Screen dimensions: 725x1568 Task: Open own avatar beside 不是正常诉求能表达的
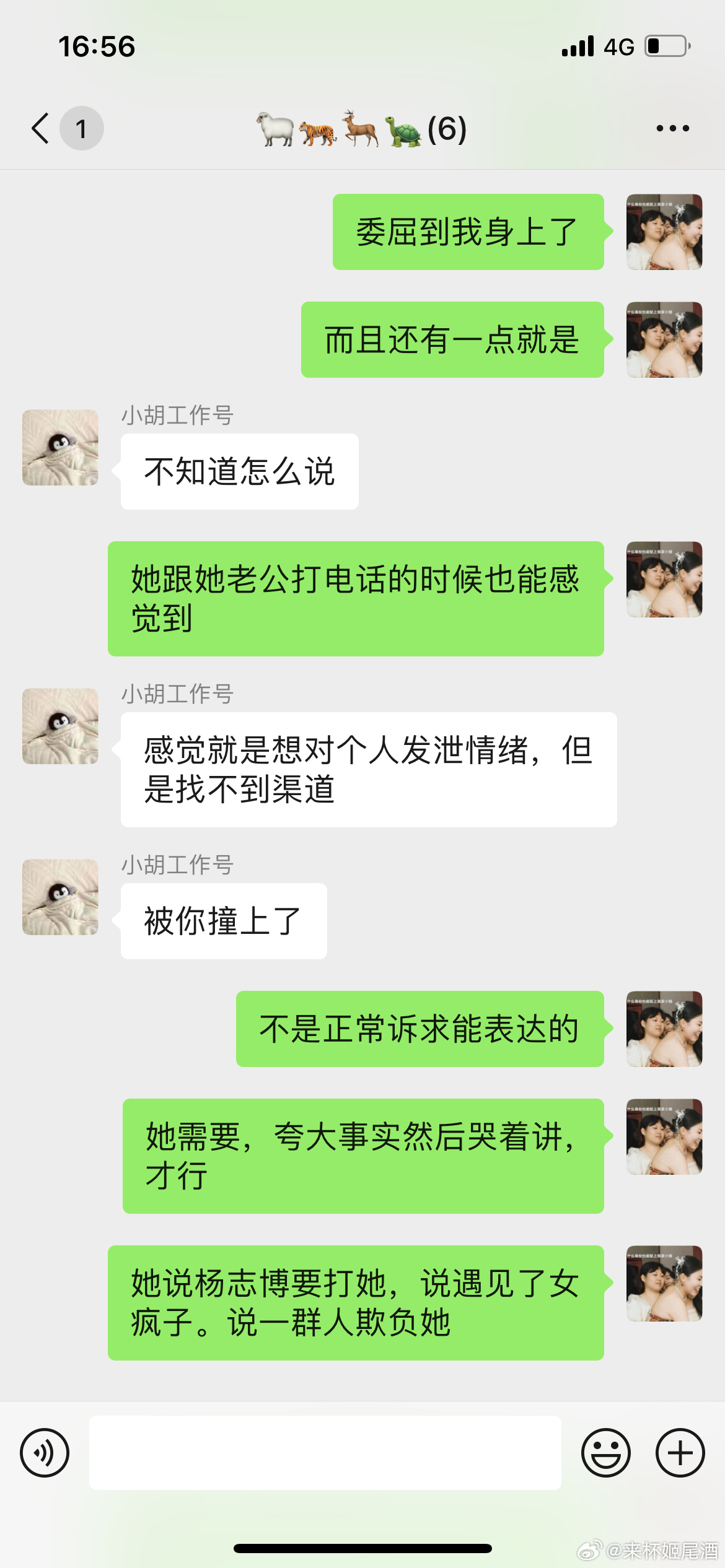pyautogui.click(x=664, y=1029)
